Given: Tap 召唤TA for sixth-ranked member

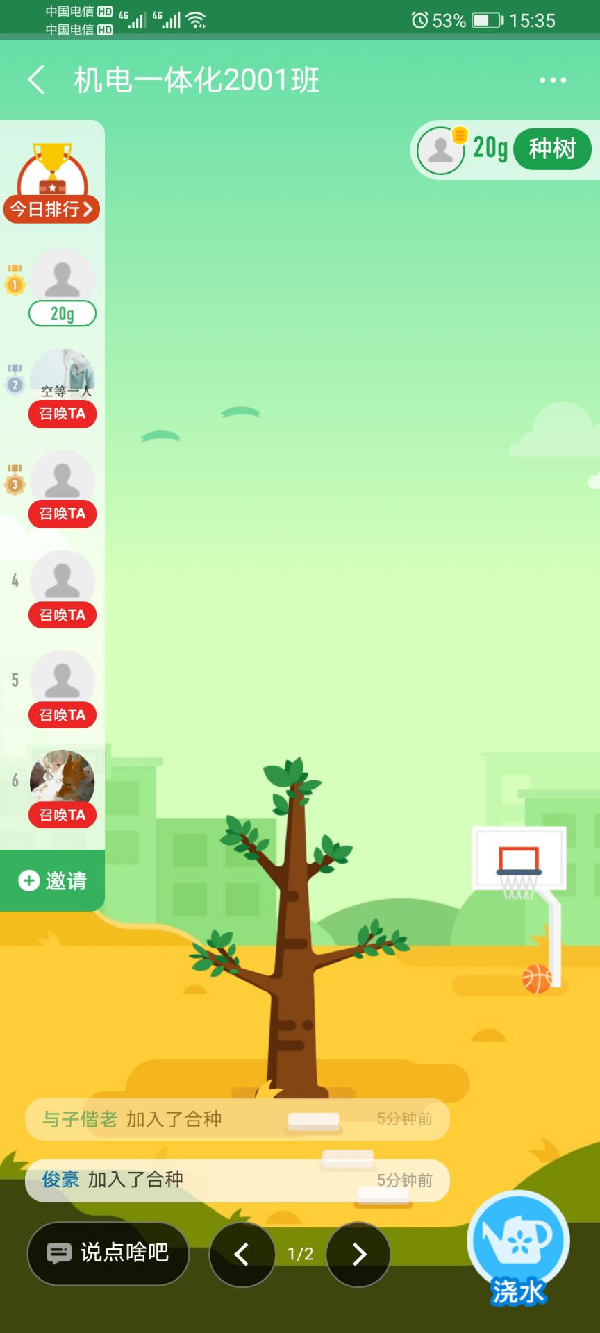Looking at the screenshot, I should [62, 815].
